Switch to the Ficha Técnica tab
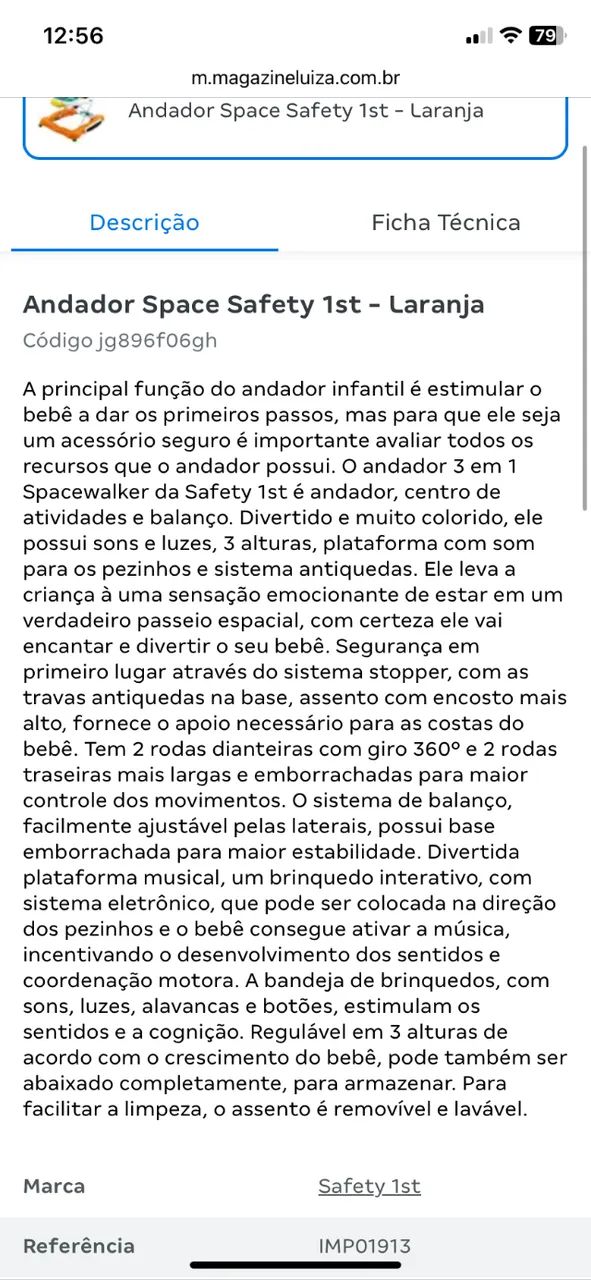Image resolution: width=591 pixels, height=1280 pixels. click(445, 222)
